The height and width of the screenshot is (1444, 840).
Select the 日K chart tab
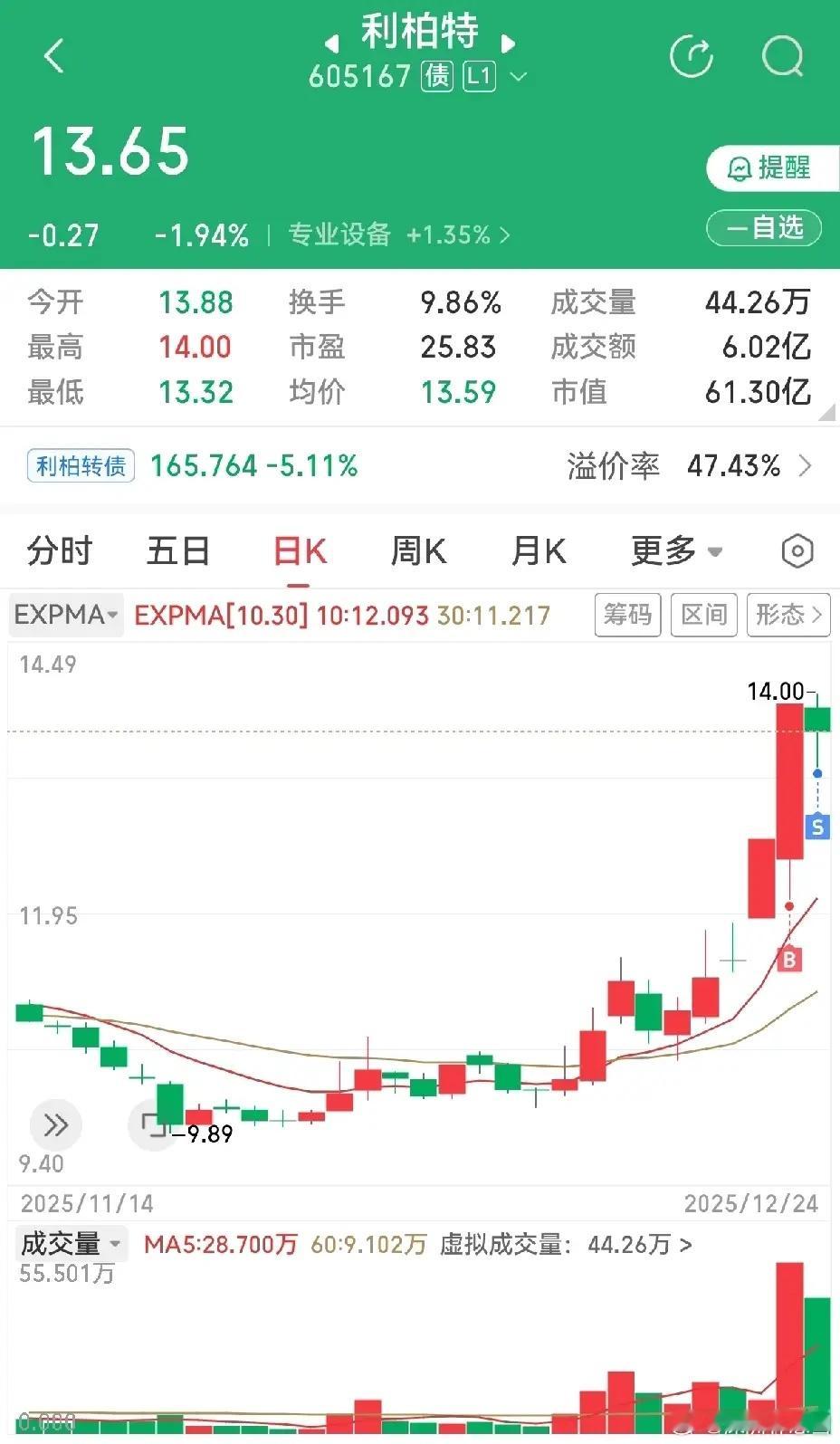click(x=300, y=550)
